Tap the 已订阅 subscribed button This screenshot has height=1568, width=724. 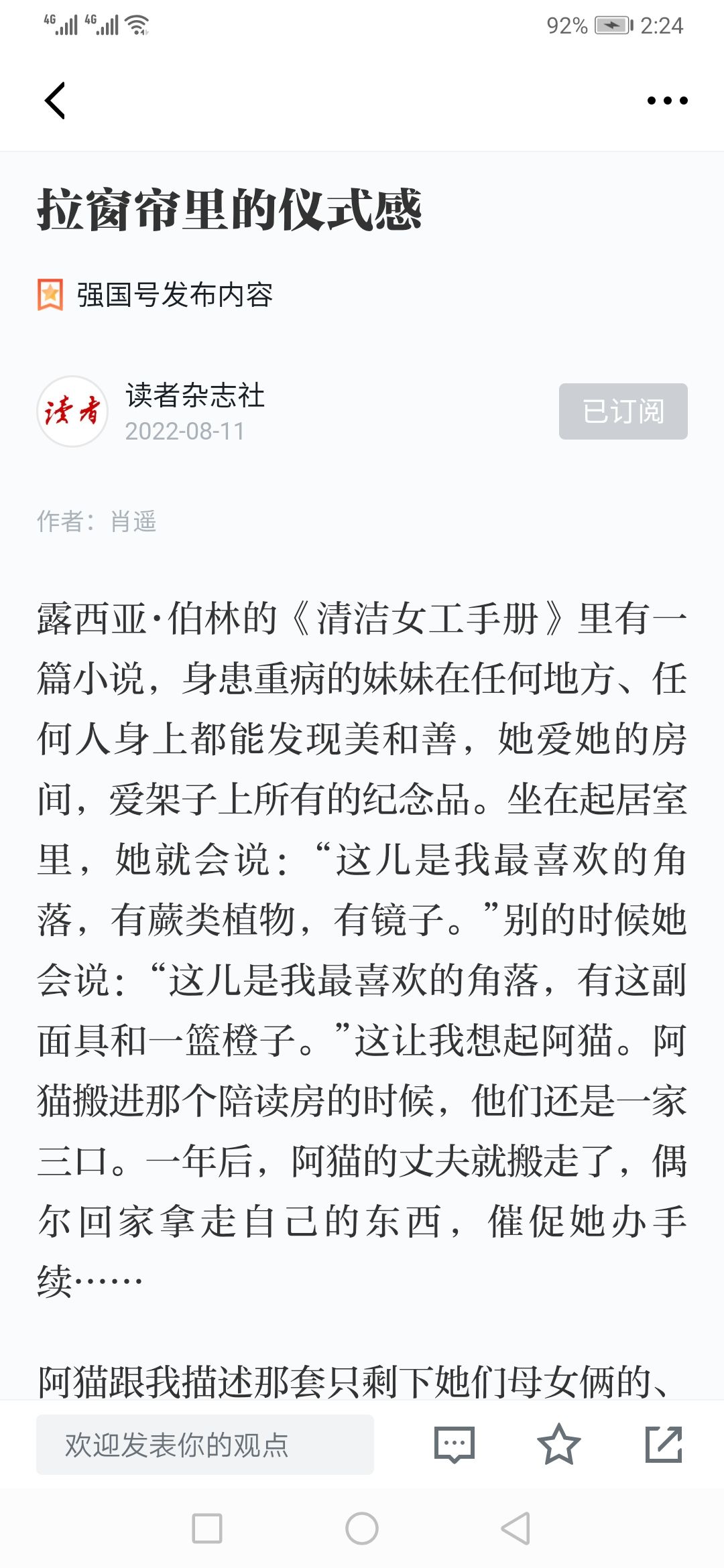tap(623, 411)
